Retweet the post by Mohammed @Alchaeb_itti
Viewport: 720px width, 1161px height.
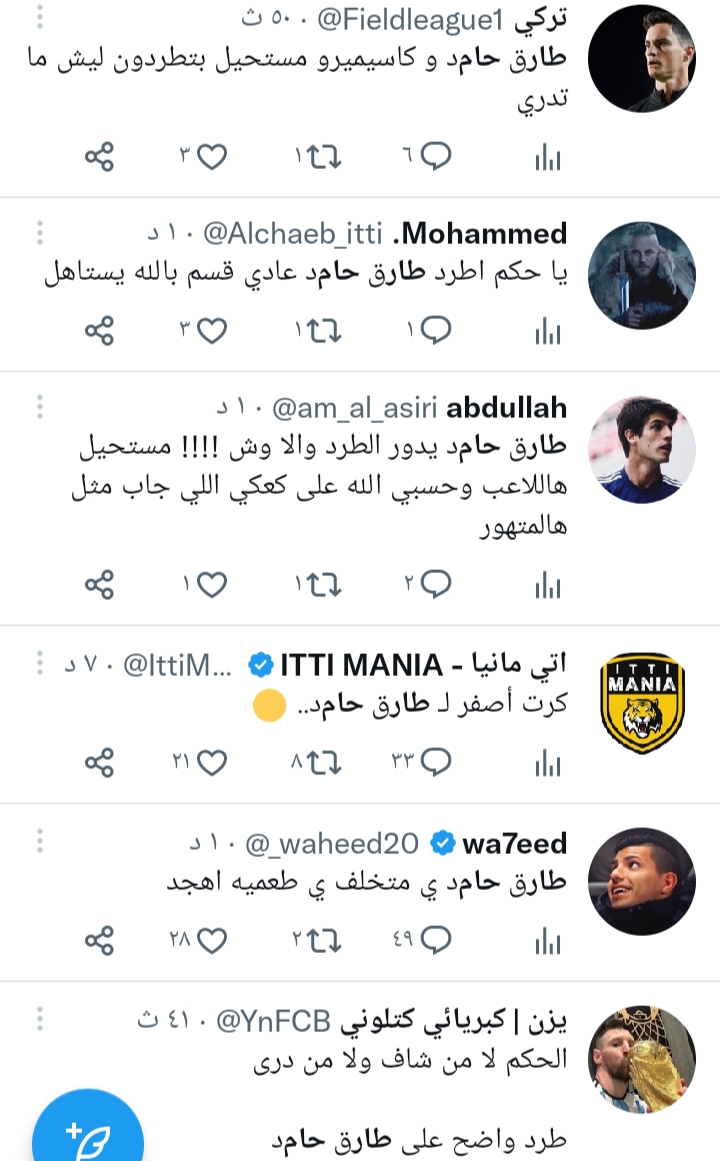[324, 331]
